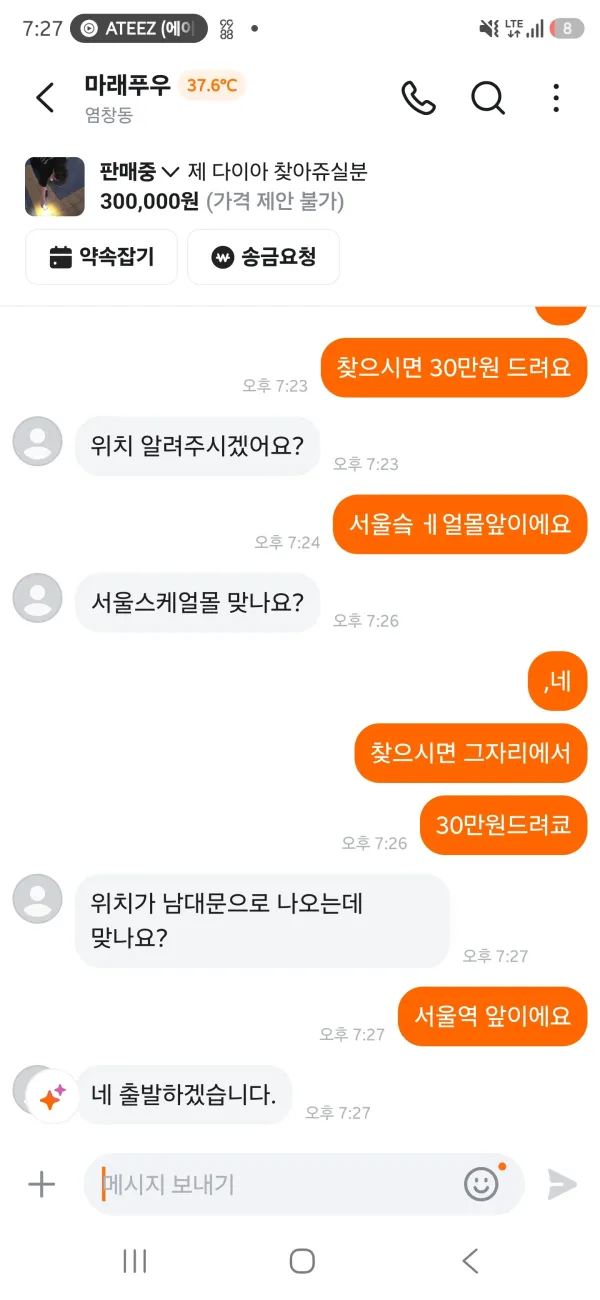
Task: Expand the 판매중 status dropdown
Action: [139, 172]
